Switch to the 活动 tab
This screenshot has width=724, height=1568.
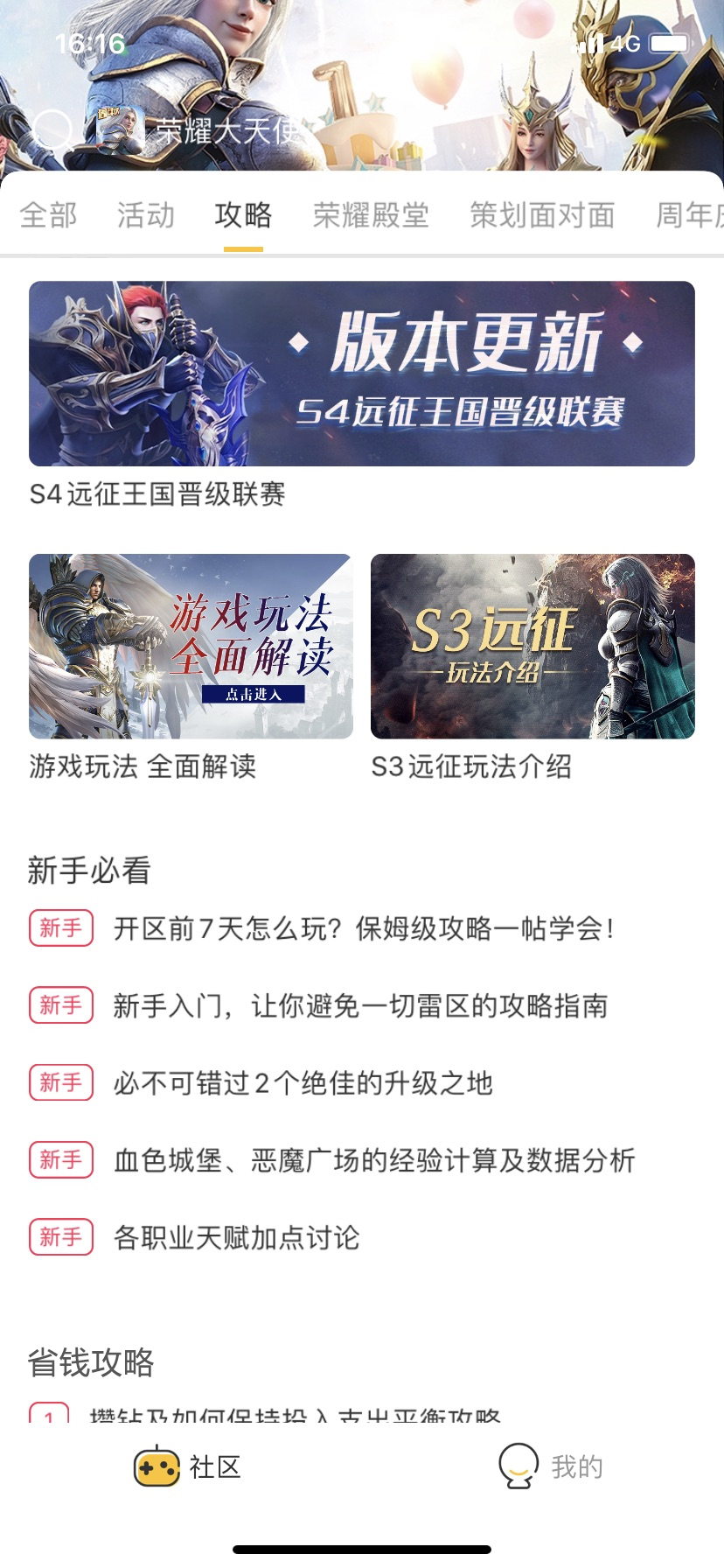pos(146,215)
